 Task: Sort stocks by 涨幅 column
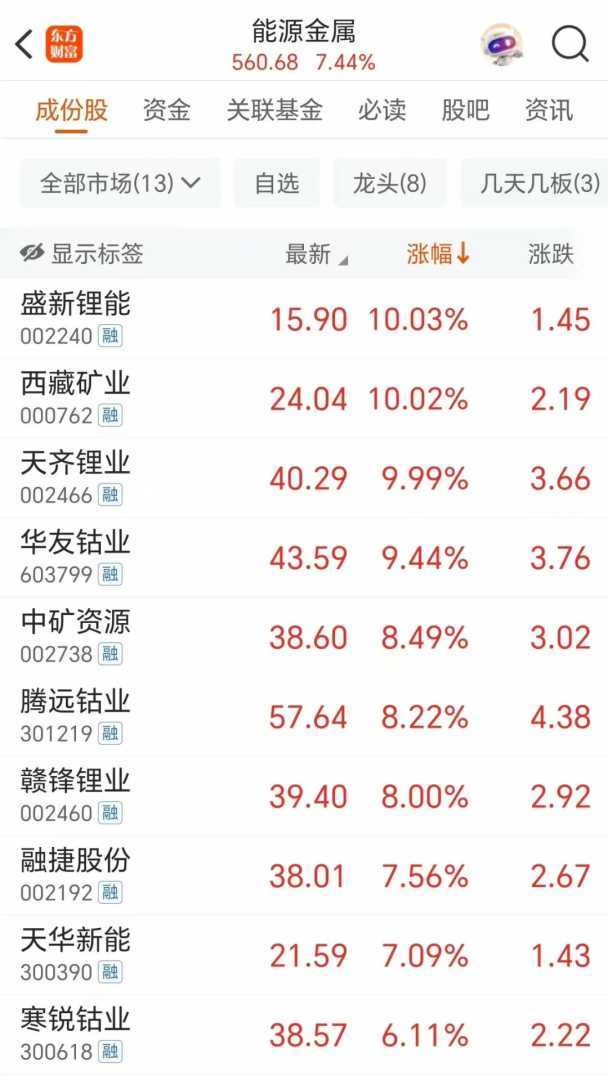click(438, 254)
